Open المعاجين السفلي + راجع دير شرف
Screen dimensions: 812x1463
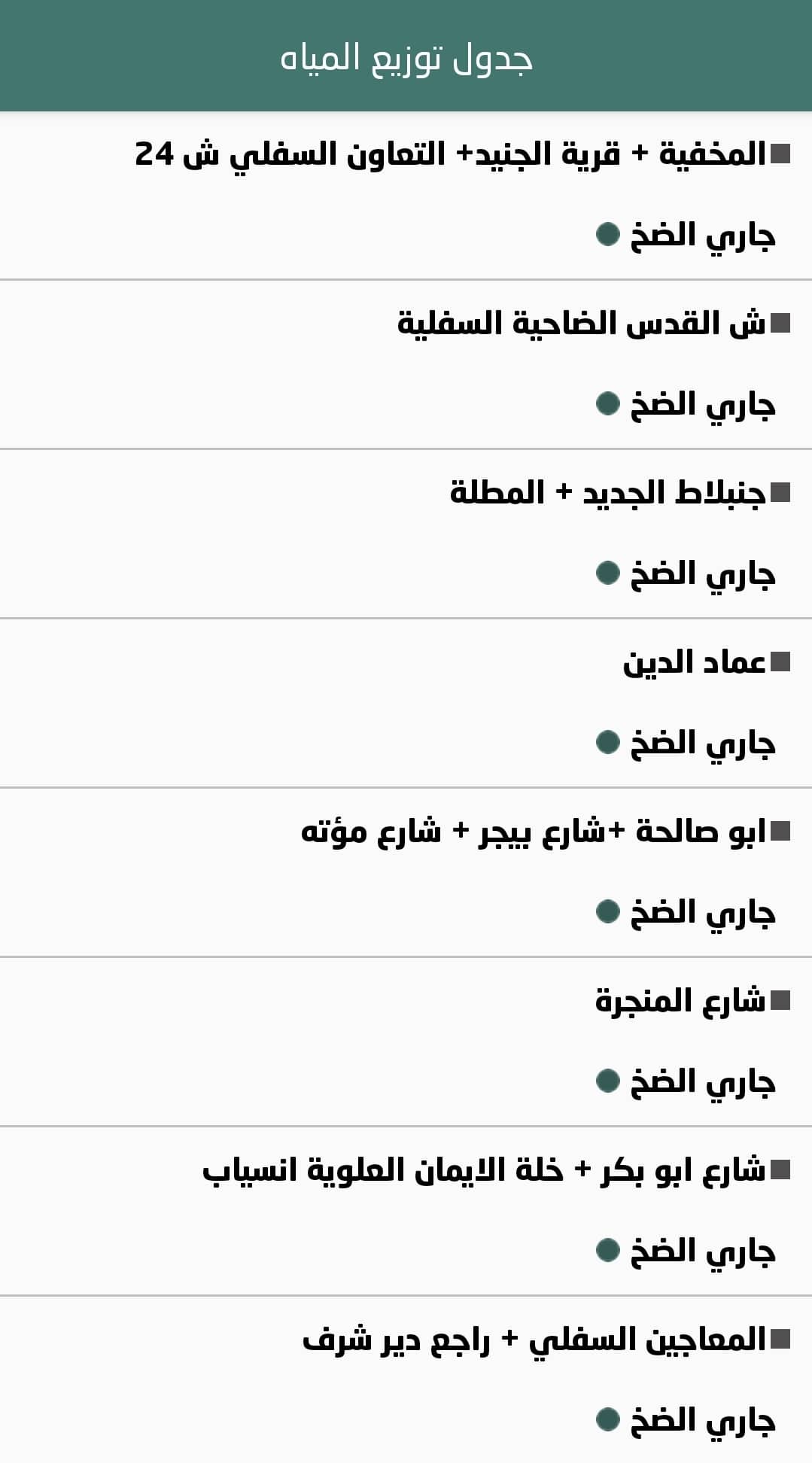534,1340
